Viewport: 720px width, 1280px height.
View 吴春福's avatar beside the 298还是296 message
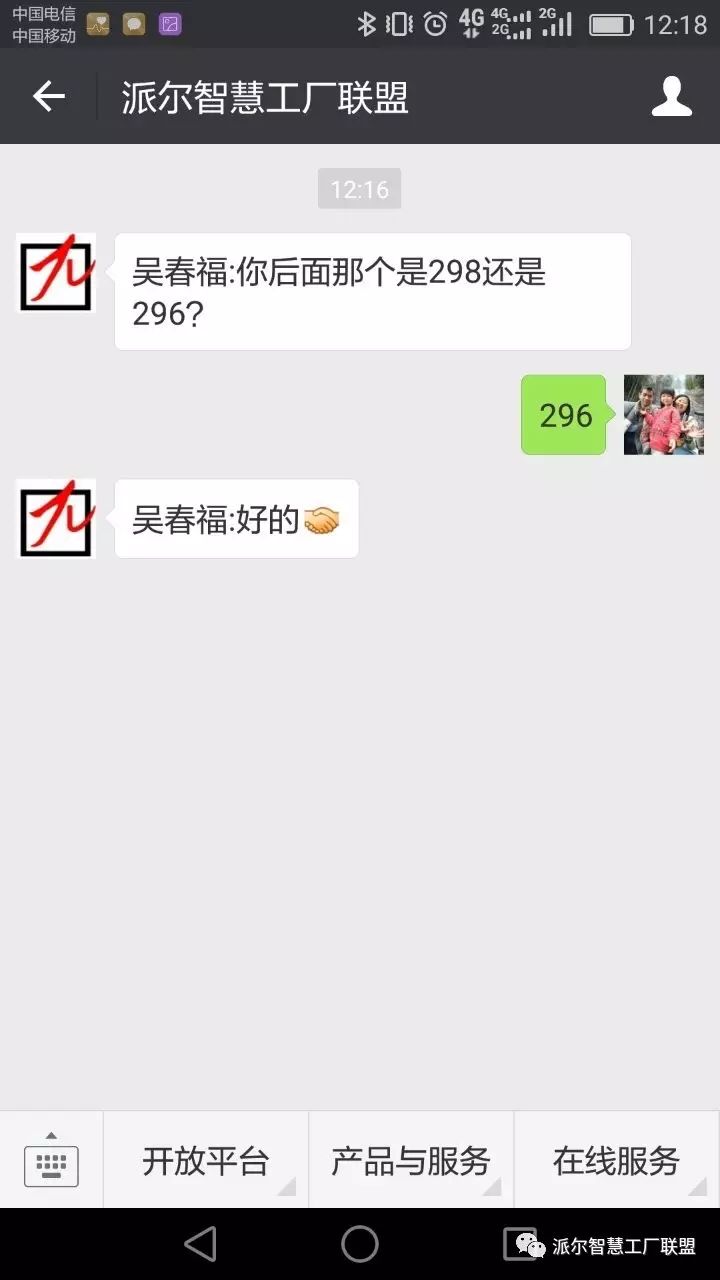tap(56, 272)
